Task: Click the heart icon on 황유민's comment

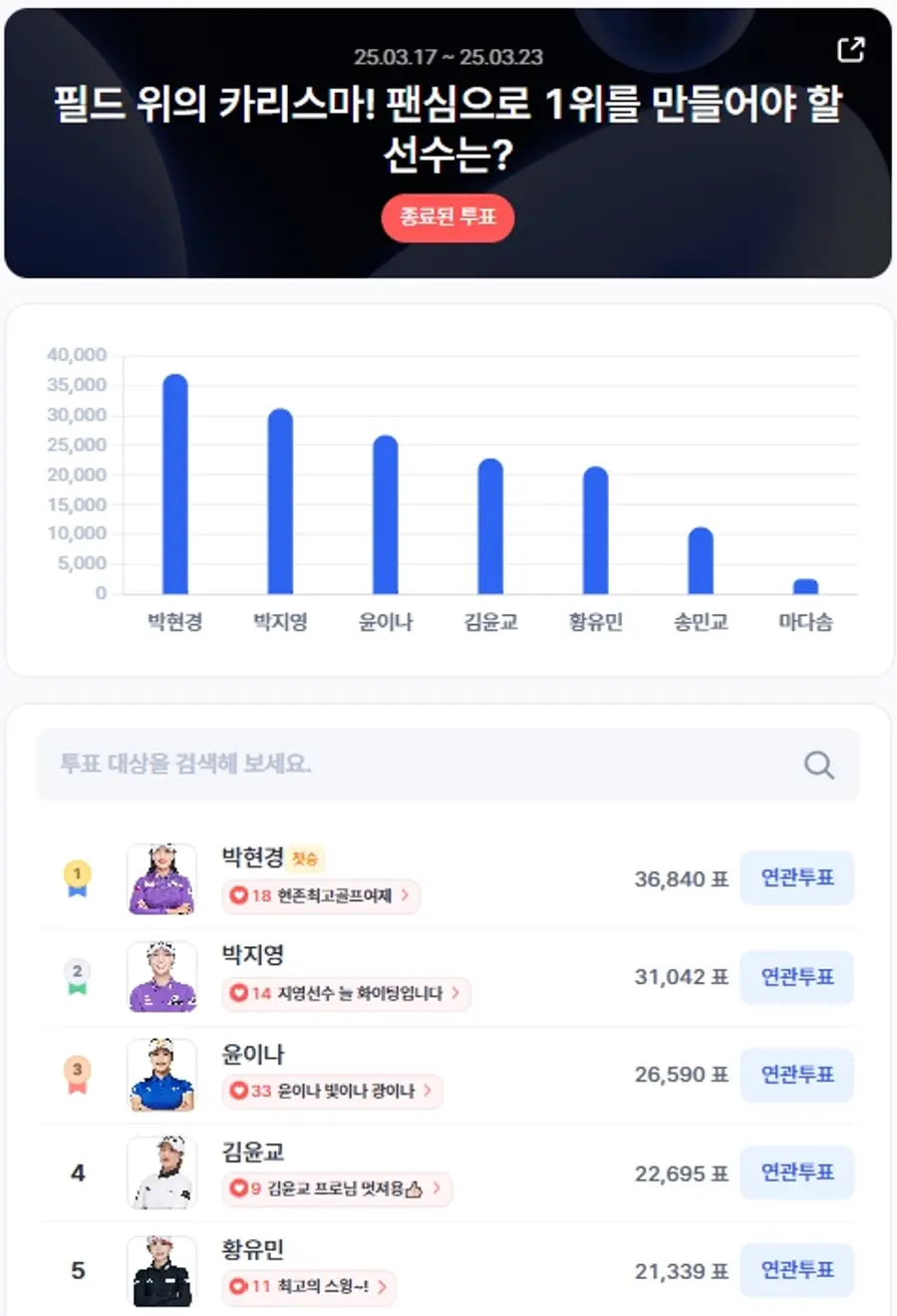Action: (238, 1288)
